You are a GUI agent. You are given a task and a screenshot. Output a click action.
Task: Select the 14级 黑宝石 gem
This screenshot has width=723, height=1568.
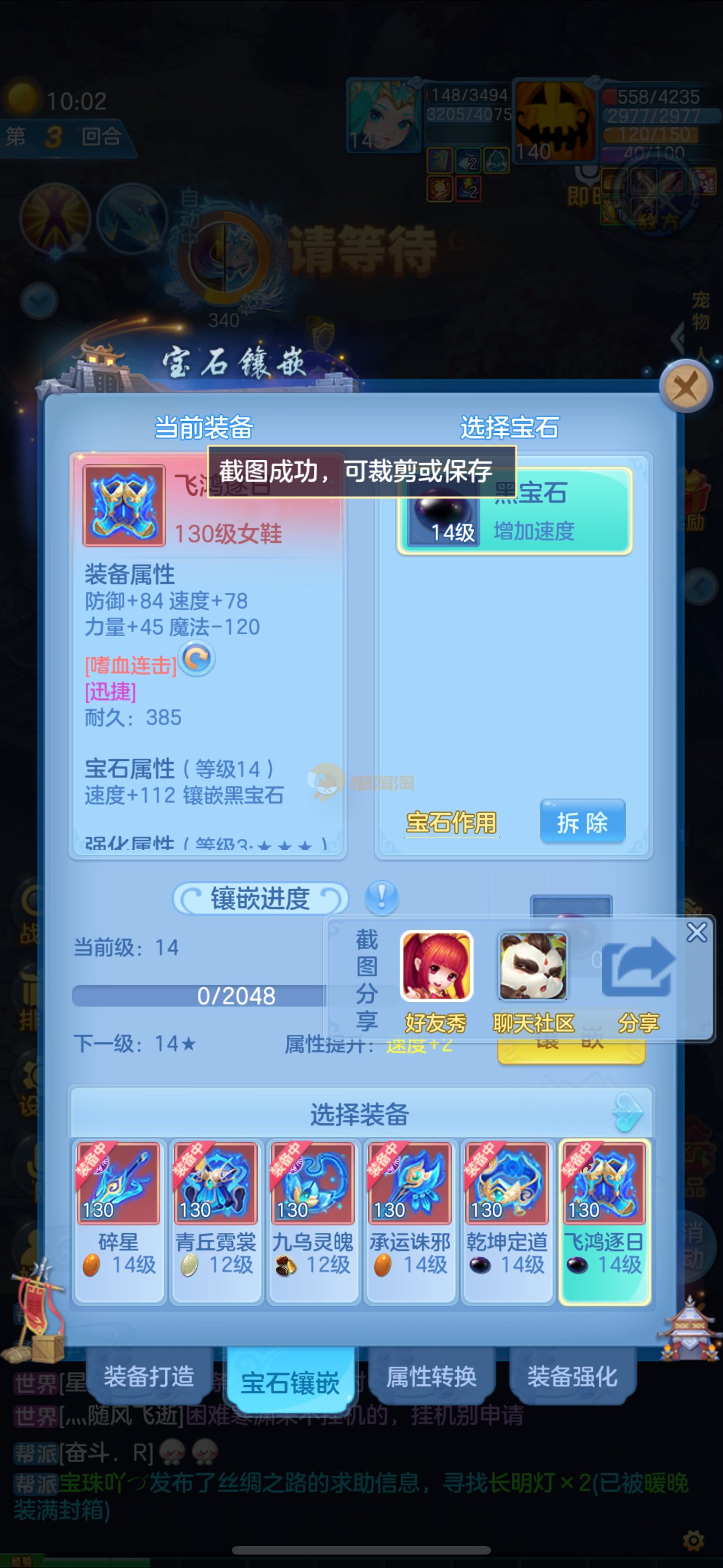(515, 511)
